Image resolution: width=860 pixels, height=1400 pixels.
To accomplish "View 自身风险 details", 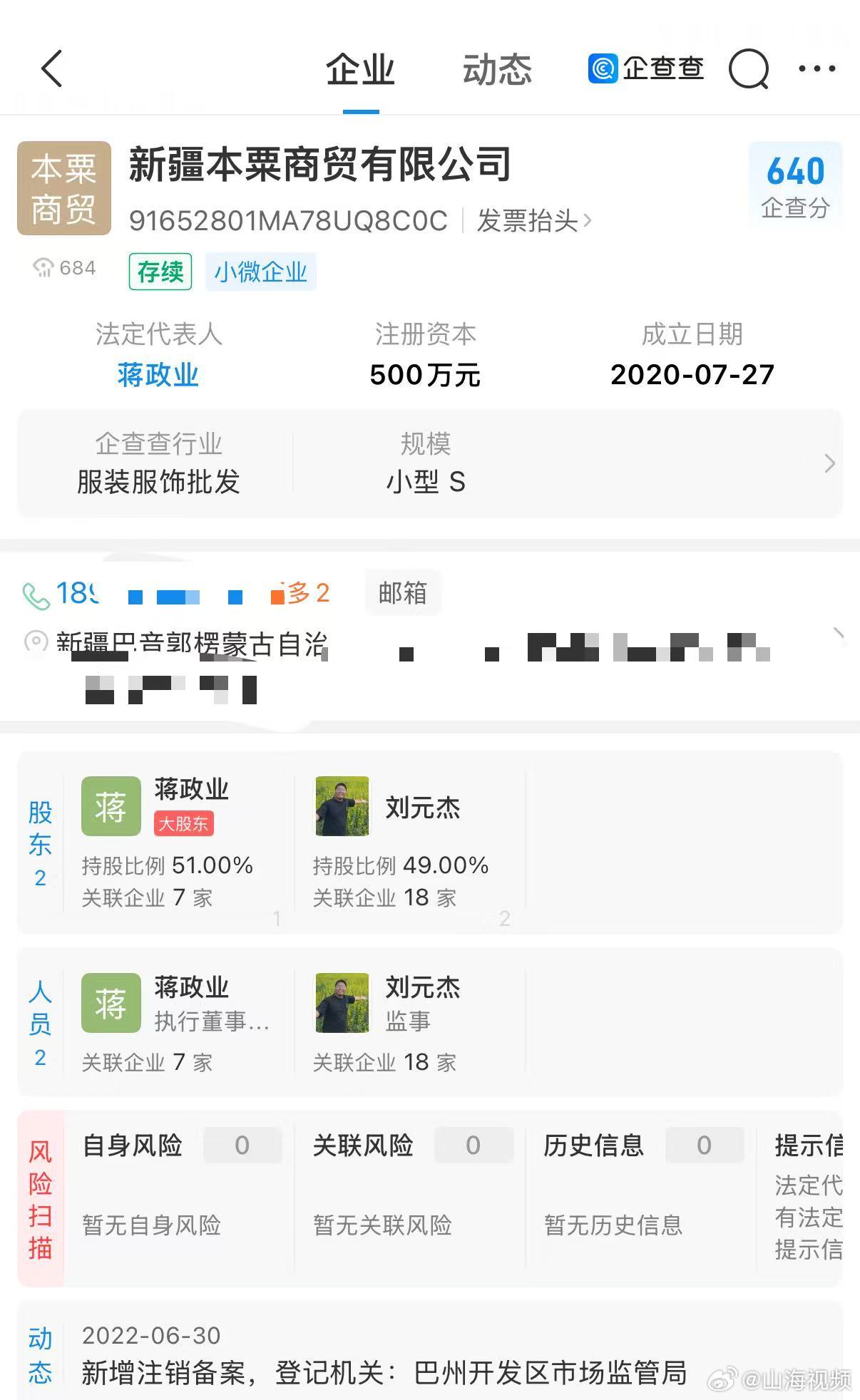I will pos(180,1198).
